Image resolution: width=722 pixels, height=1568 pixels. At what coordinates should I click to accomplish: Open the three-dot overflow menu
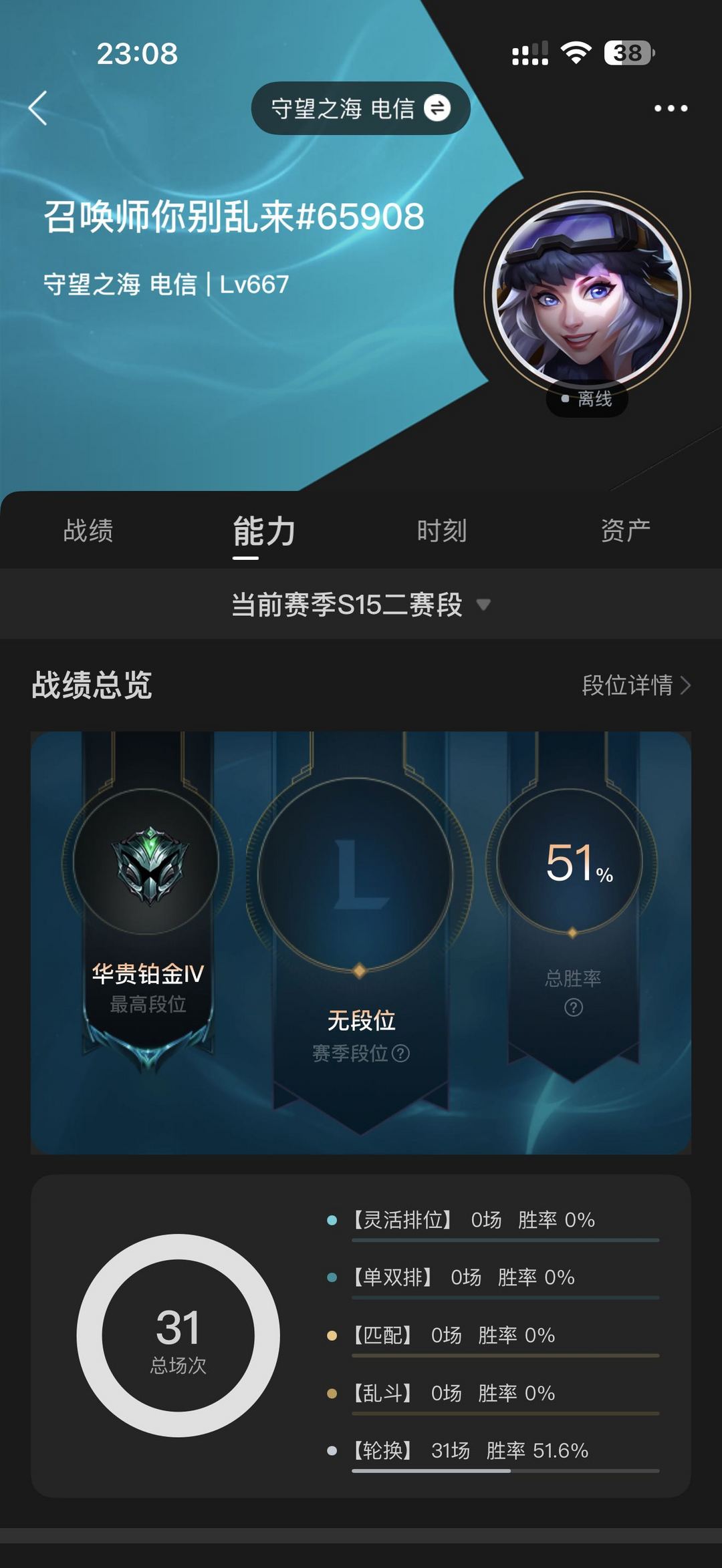point(671,108)
